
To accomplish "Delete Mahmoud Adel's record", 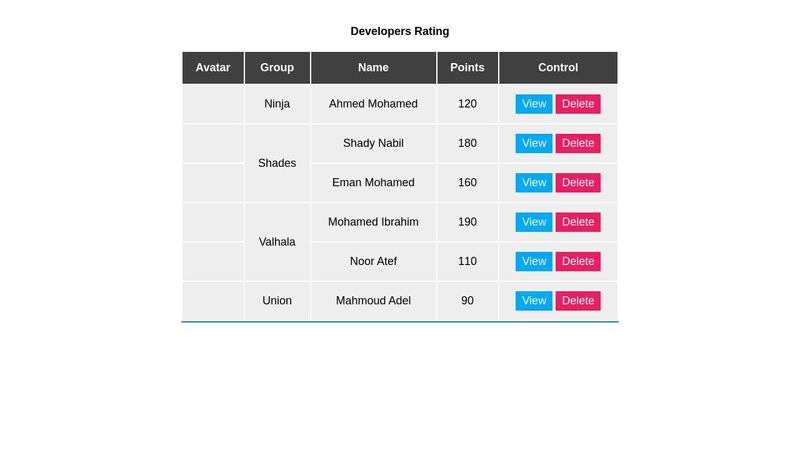I will point(578,301).
